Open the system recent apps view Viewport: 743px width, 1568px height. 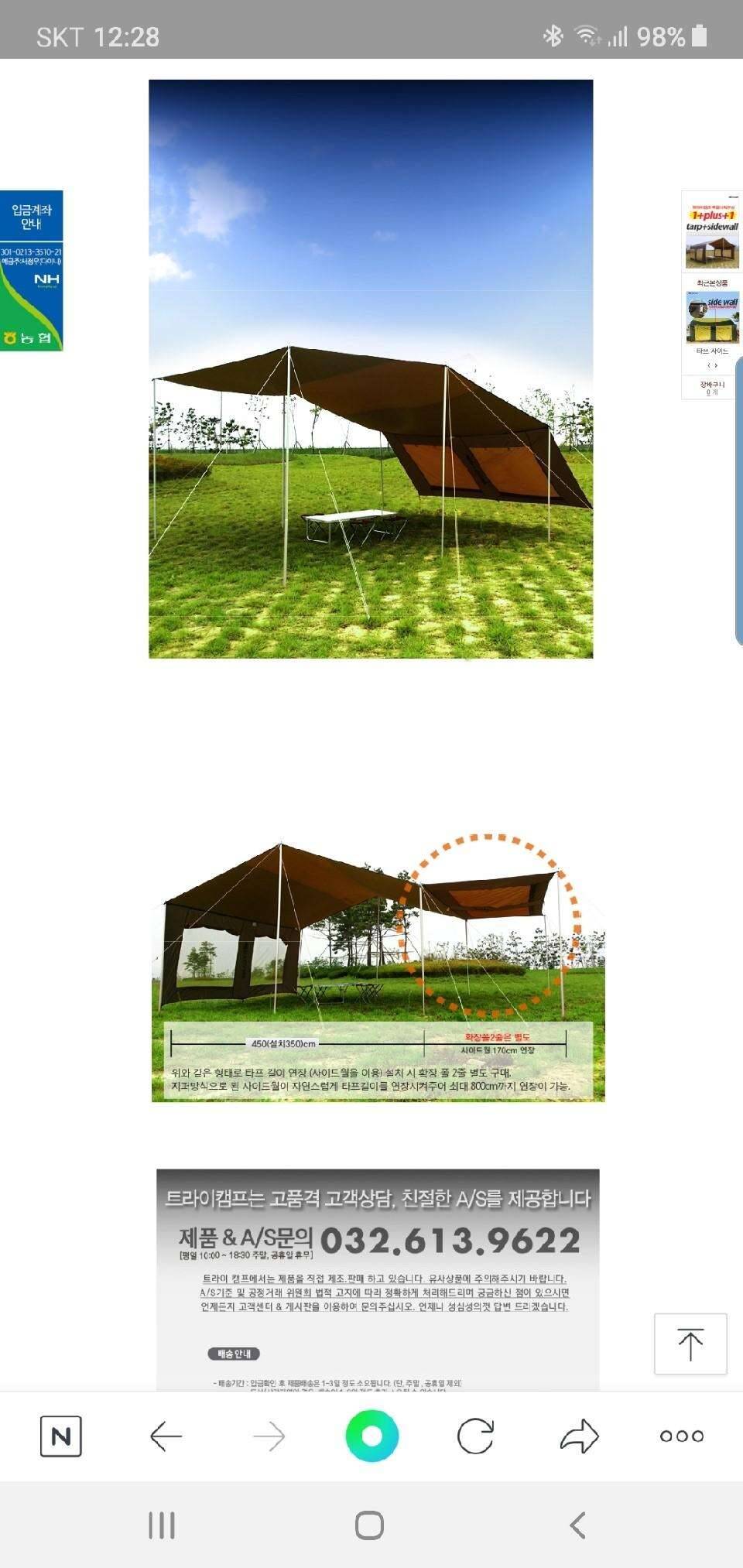162,1525
